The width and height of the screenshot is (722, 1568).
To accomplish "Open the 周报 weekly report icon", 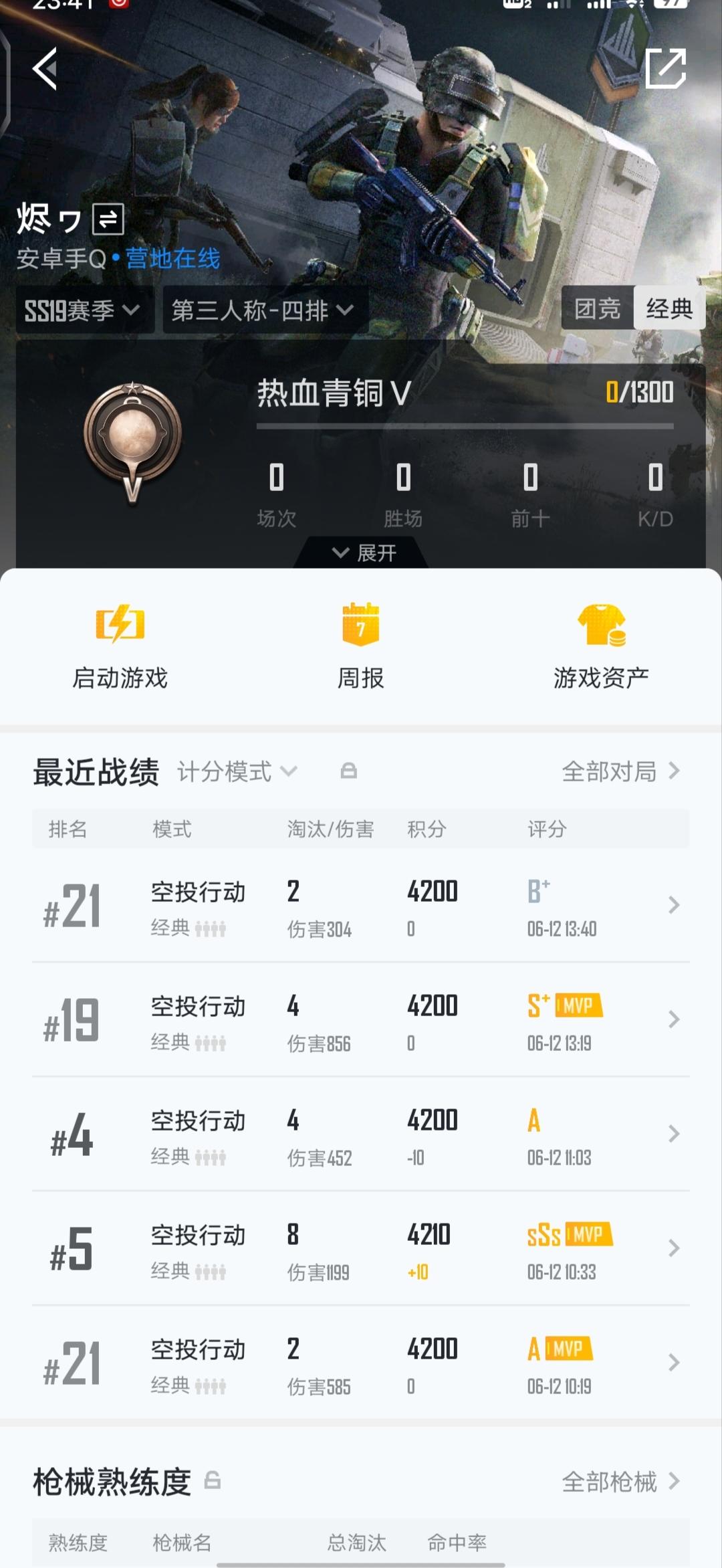I will coord(360,627).
